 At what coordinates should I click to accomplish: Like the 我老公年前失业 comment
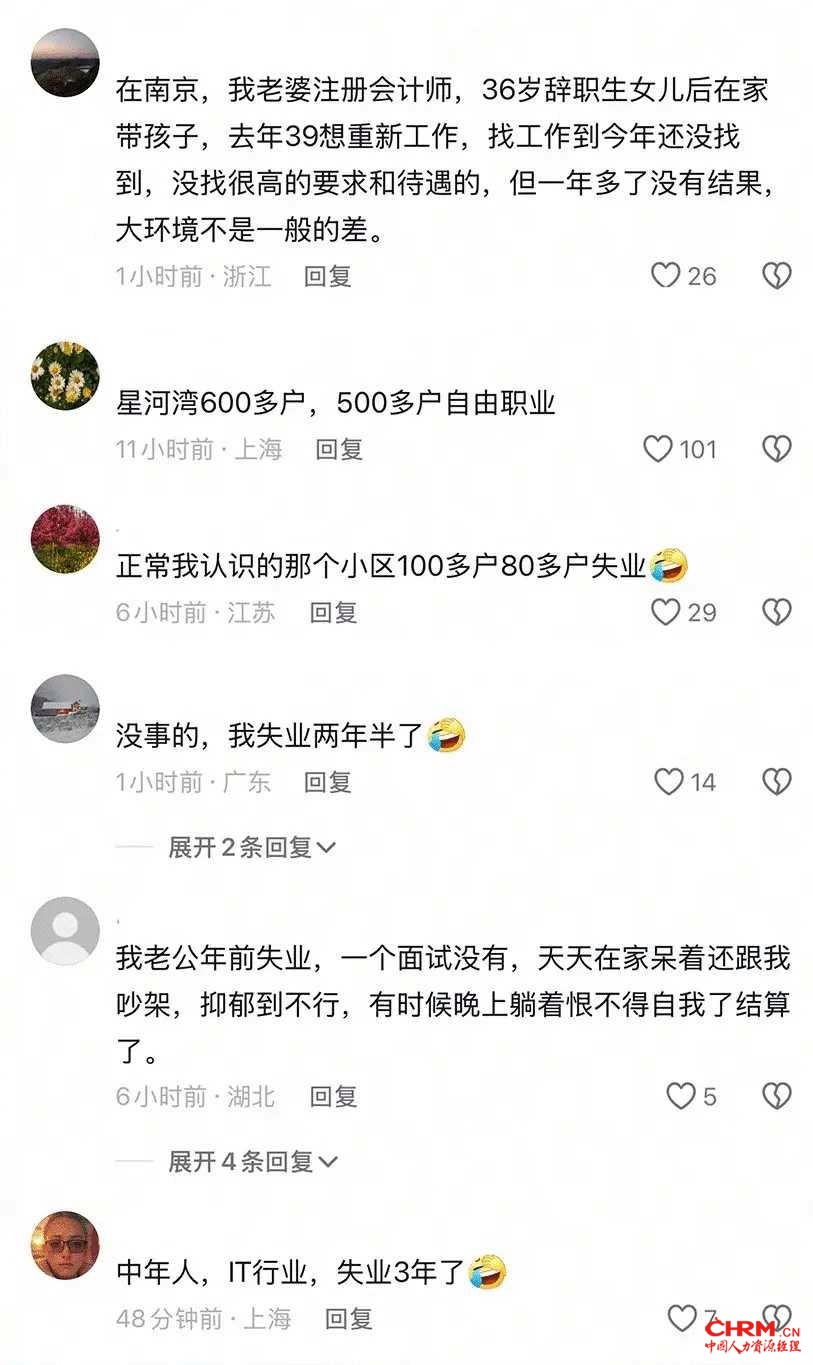click(681, 1097)
